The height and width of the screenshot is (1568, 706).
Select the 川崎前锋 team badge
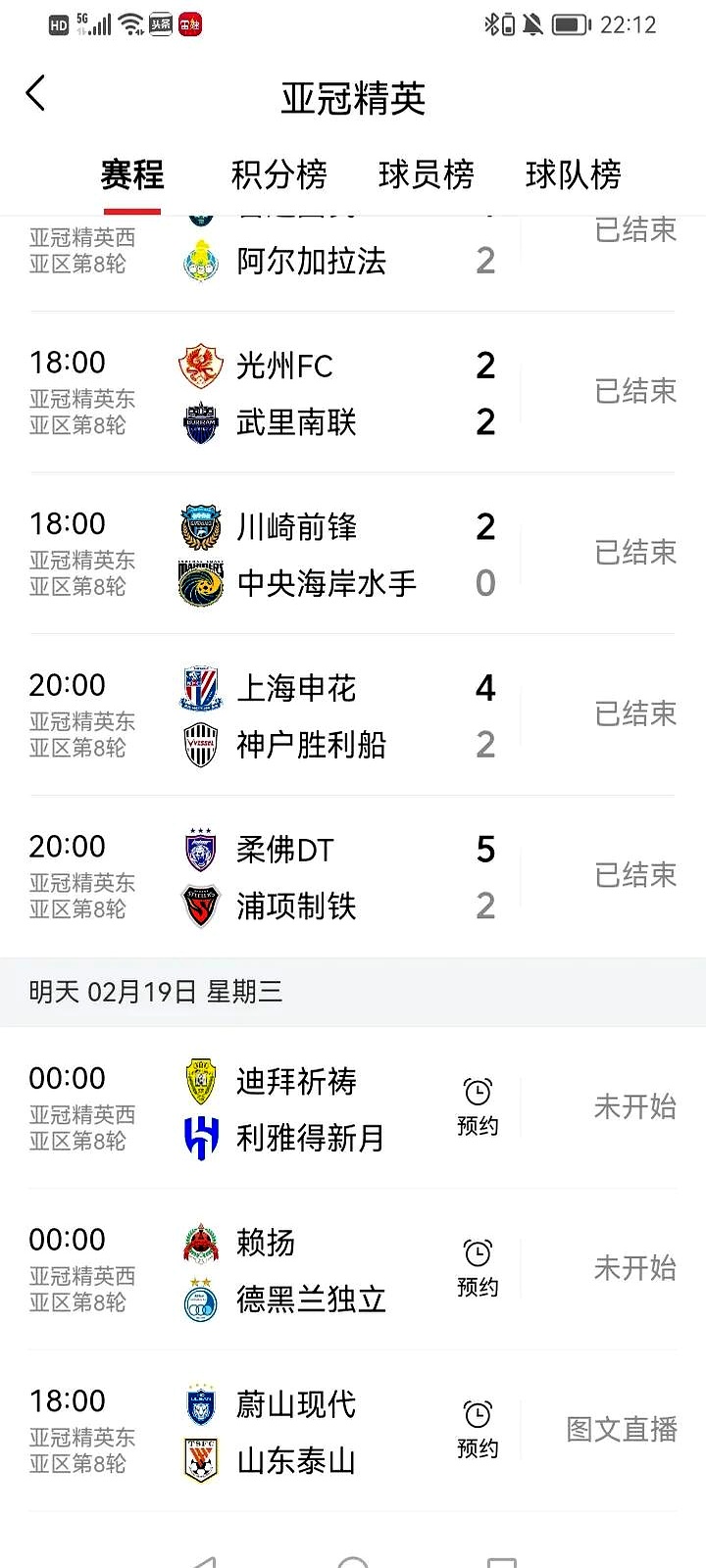click(200, 525)
